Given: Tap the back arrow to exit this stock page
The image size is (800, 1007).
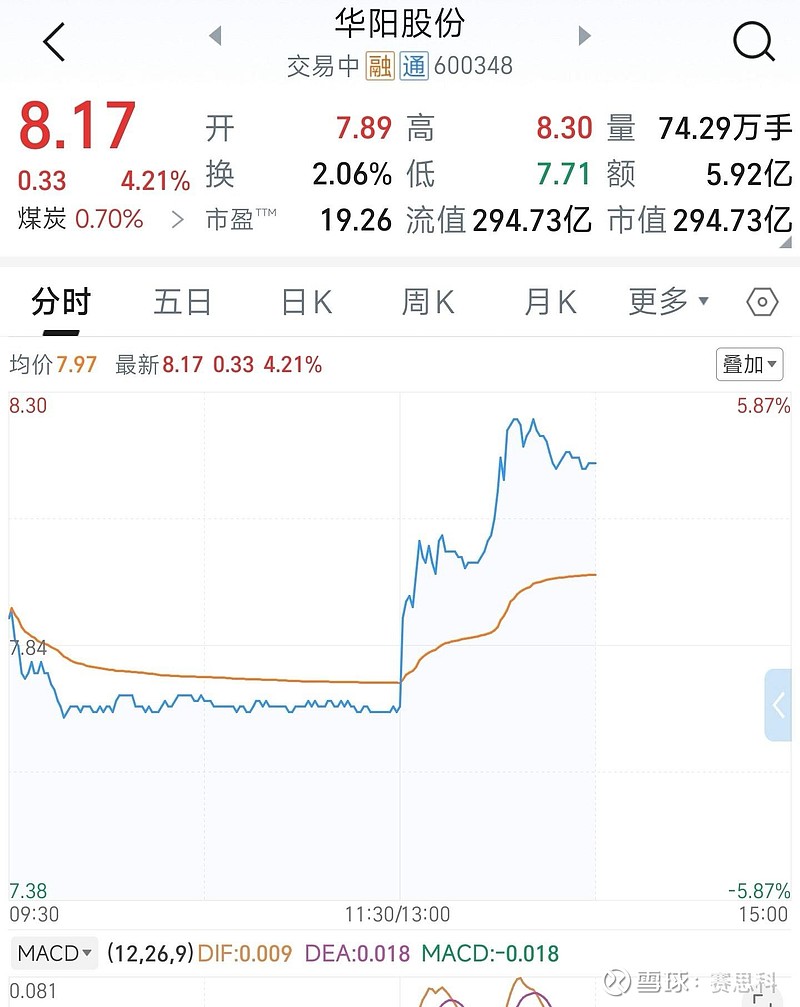Looking at the screenshot, I should point(52,43).
